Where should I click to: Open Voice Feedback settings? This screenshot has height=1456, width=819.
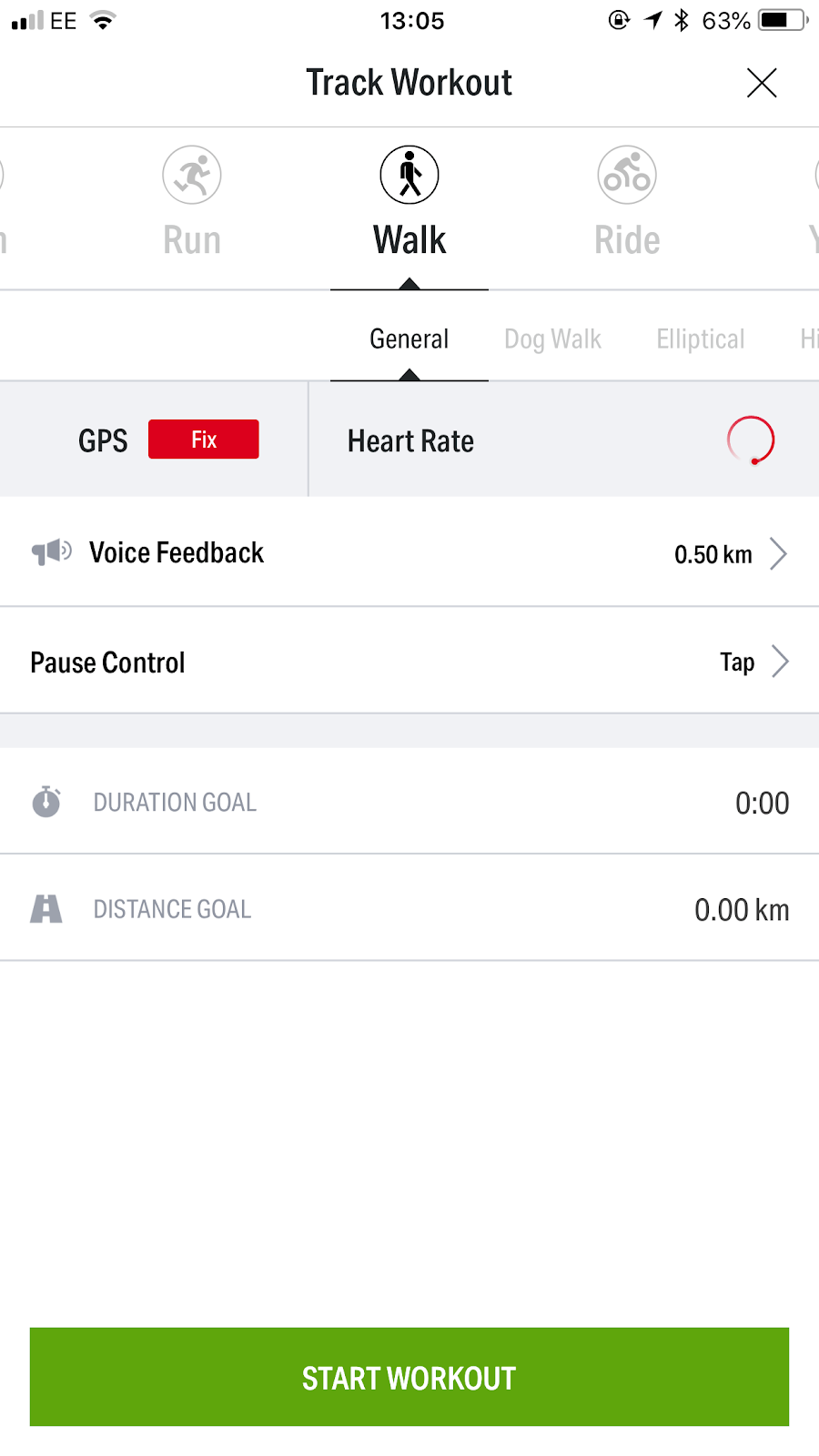click(409, 552)
